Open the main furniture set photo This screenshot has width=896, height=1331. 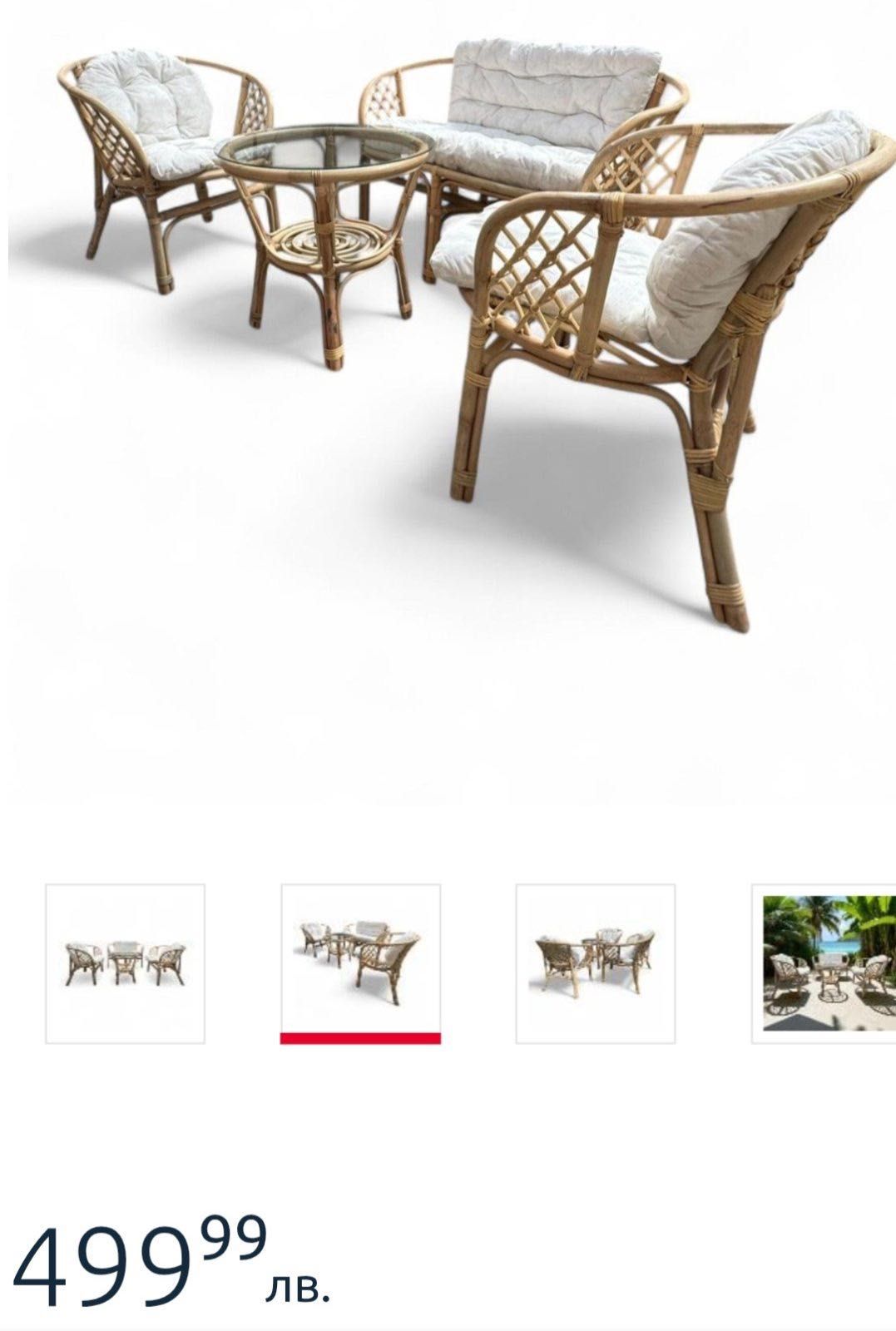[x=449, y=333]
